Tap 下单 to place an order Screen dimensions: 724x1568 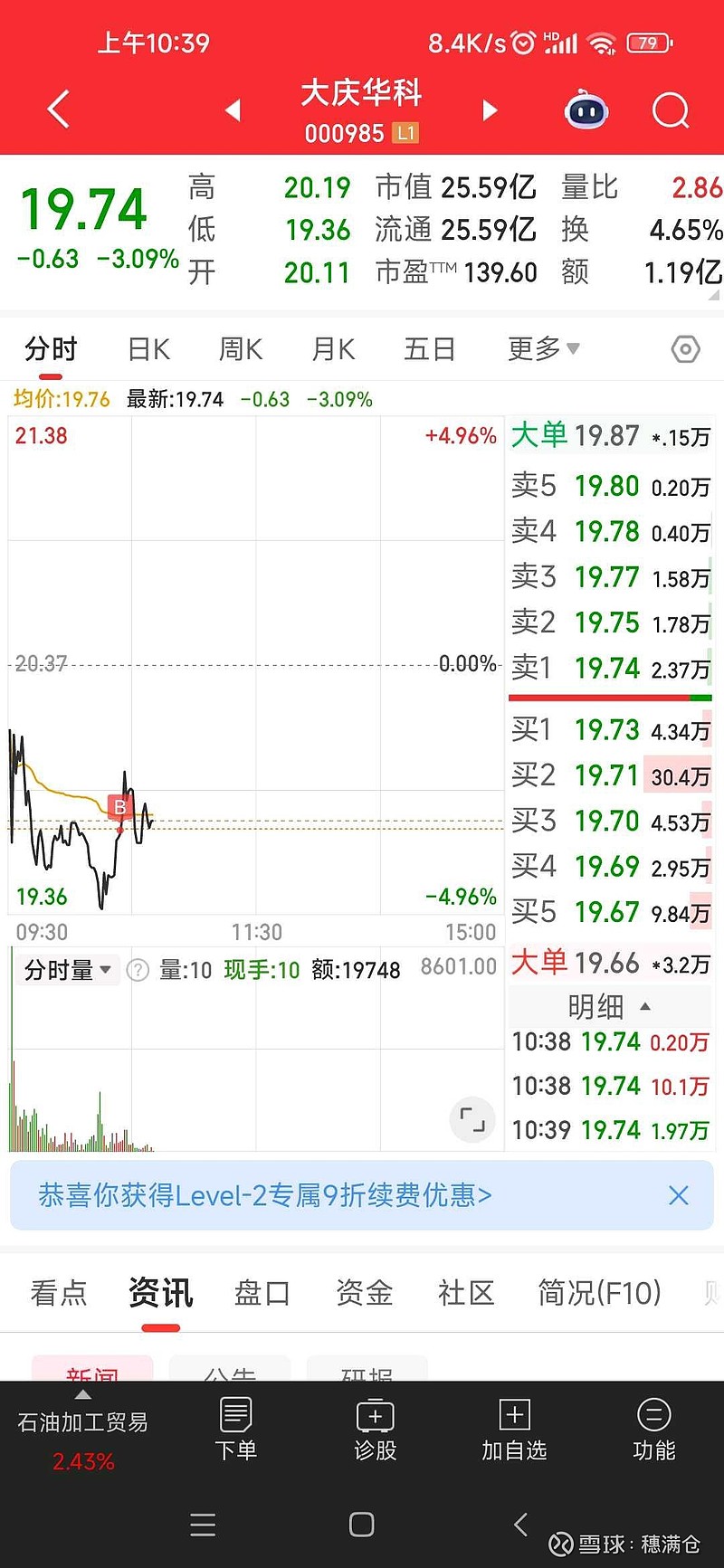coord(236,1430)
